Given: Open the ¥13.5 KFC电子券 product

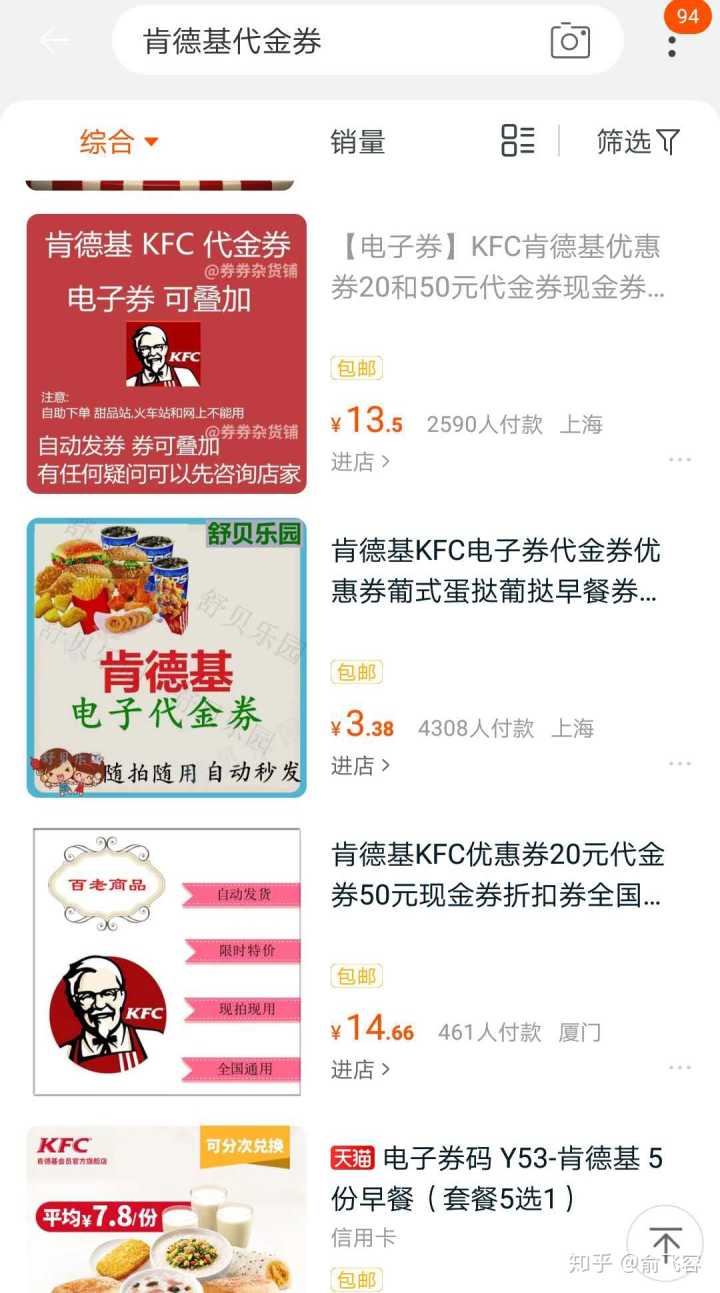Looking at the screenshot, I should 497,269.
